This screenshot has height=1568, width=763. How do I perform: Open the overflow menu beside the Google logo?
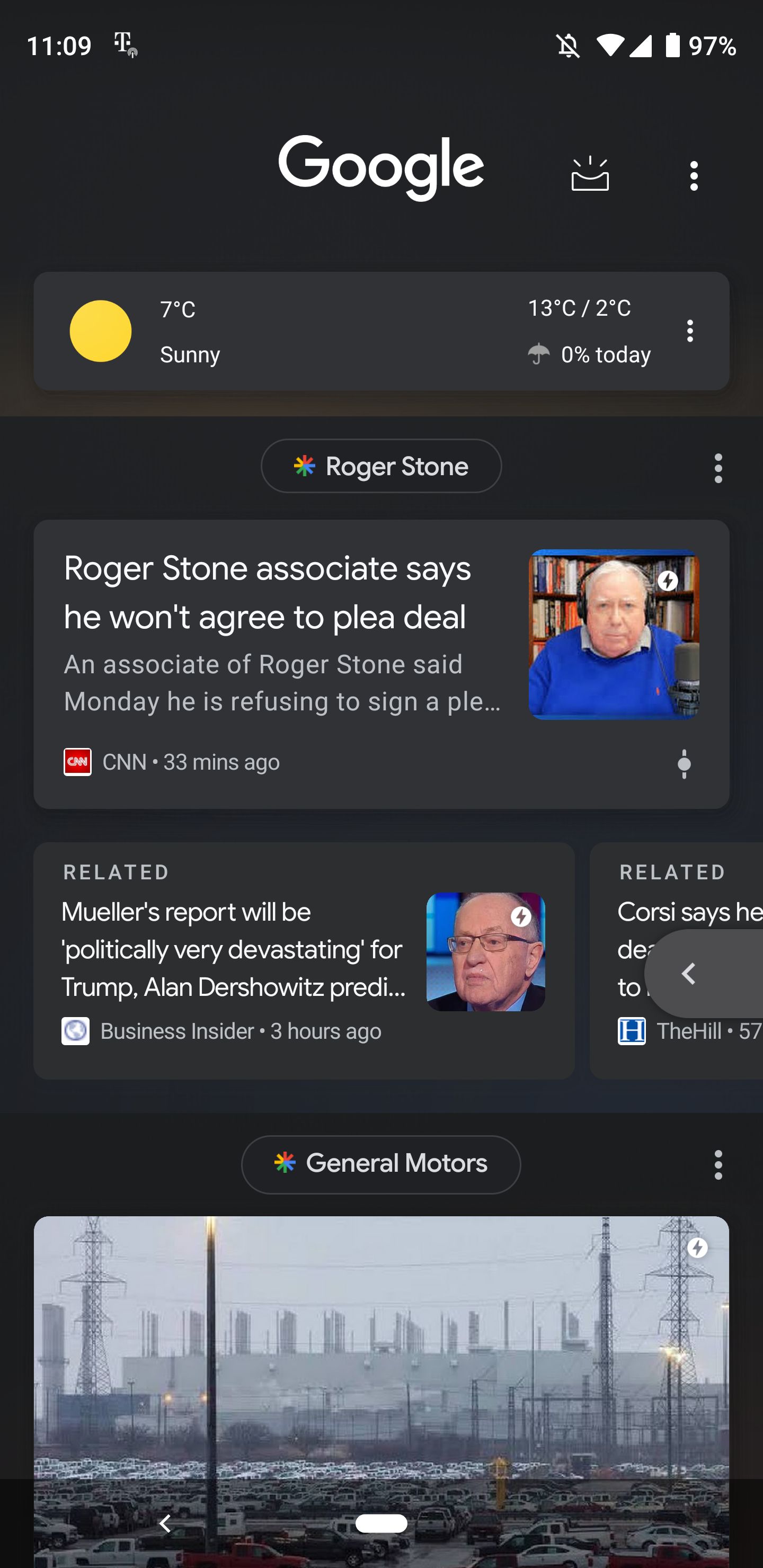click(x=694, y=176)
